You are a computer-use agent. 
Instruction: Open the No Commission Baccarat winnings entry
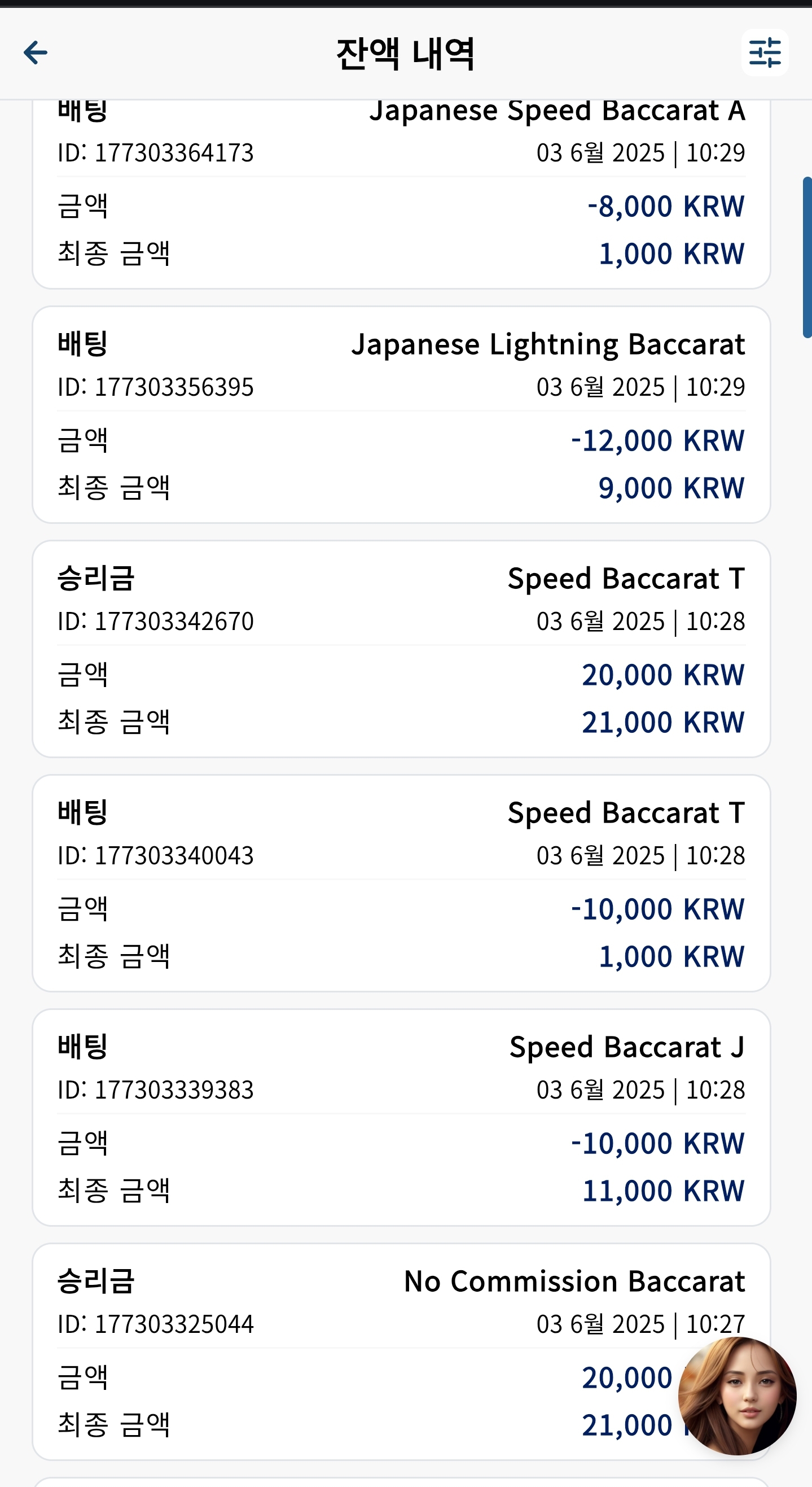tap(401, 1352)
